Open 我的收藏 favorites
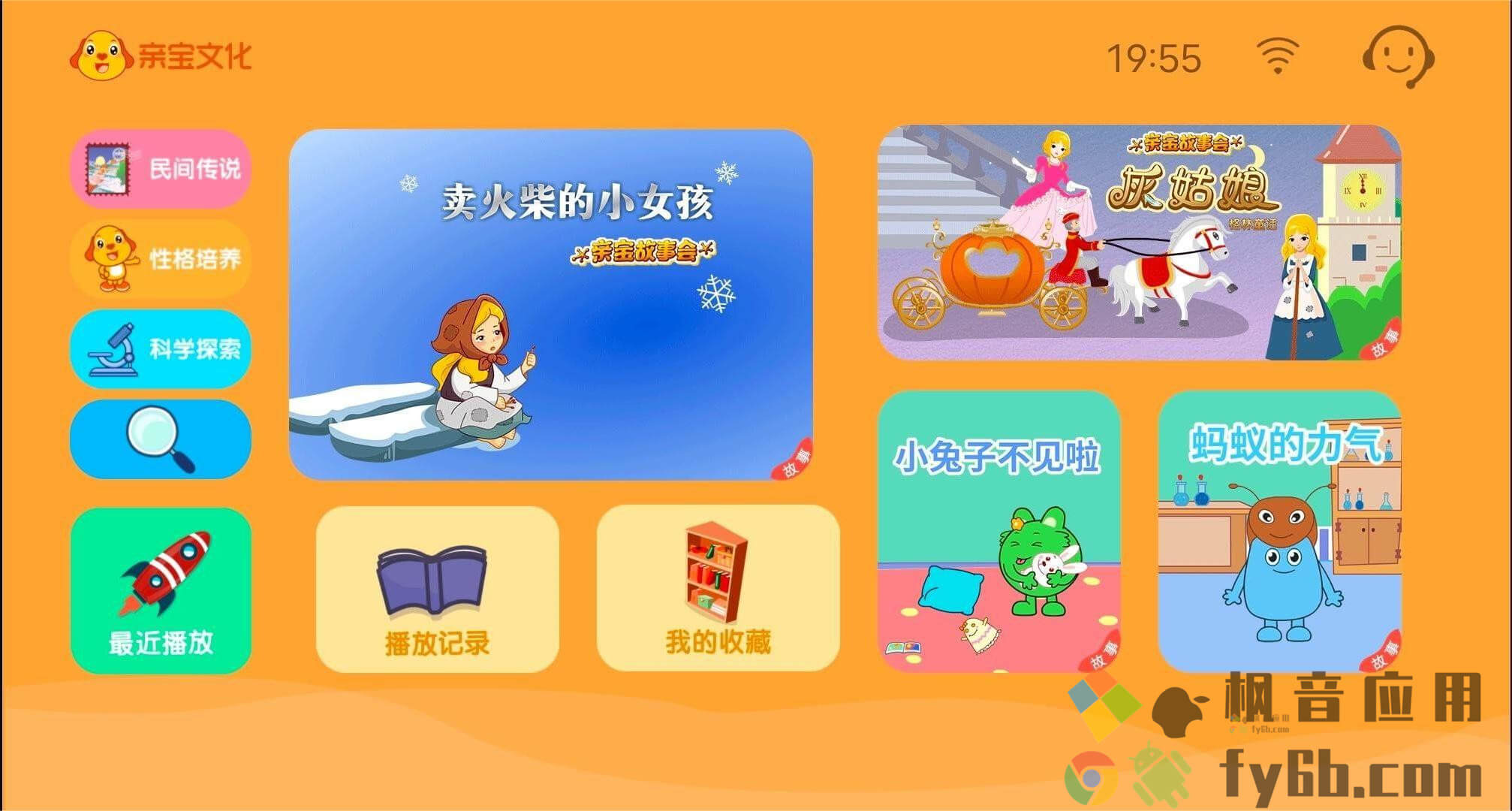Image resolution: width=1512 pixels, height=811 pixels. click(x=718, y=589)
